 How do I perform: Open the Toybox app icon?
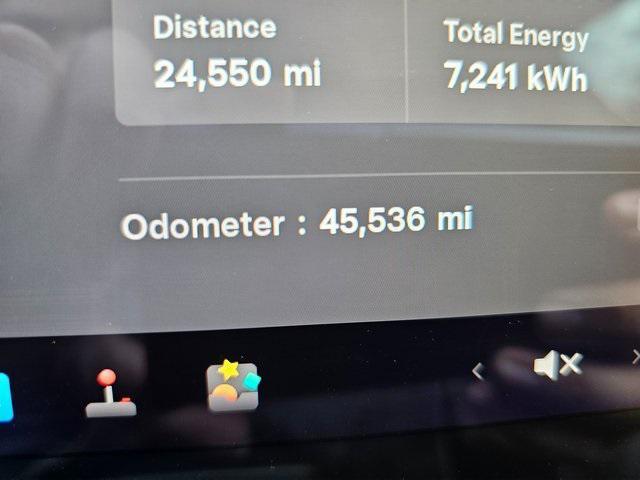pos(232,386)
